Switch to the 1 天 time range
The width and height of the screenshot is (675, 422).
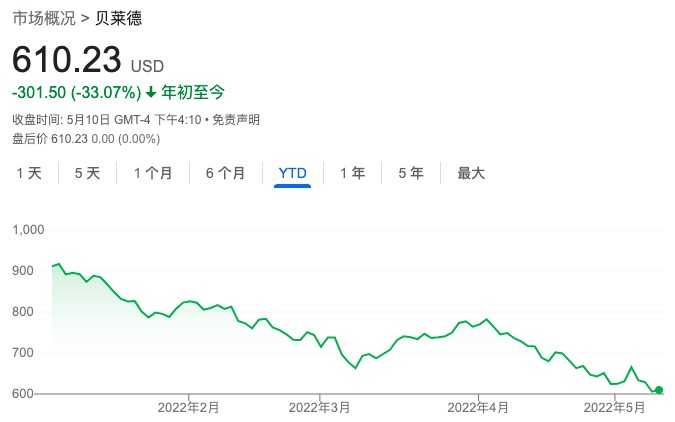click(29, 173)
